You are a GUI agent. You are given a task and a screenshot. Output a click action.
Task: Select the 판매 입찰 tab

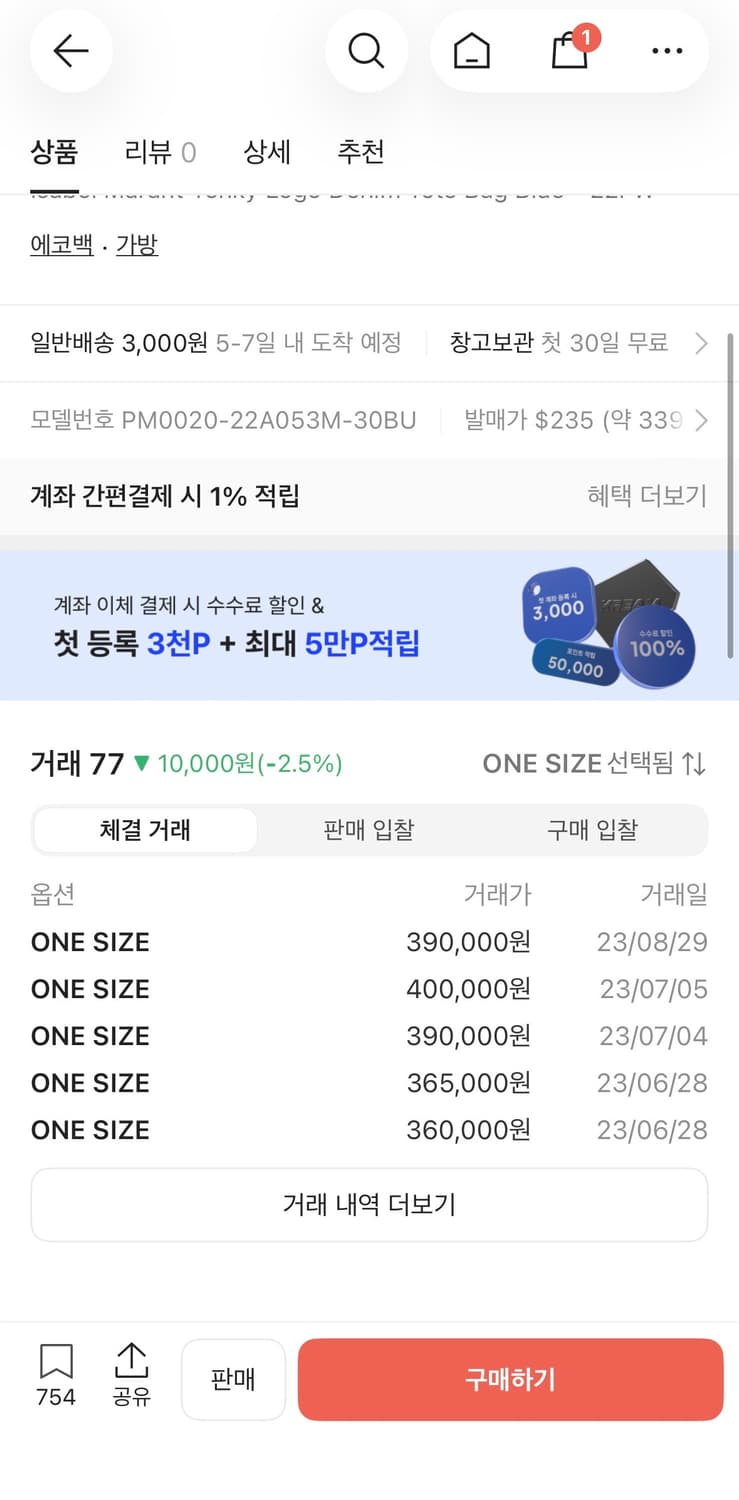click(369, 830)
